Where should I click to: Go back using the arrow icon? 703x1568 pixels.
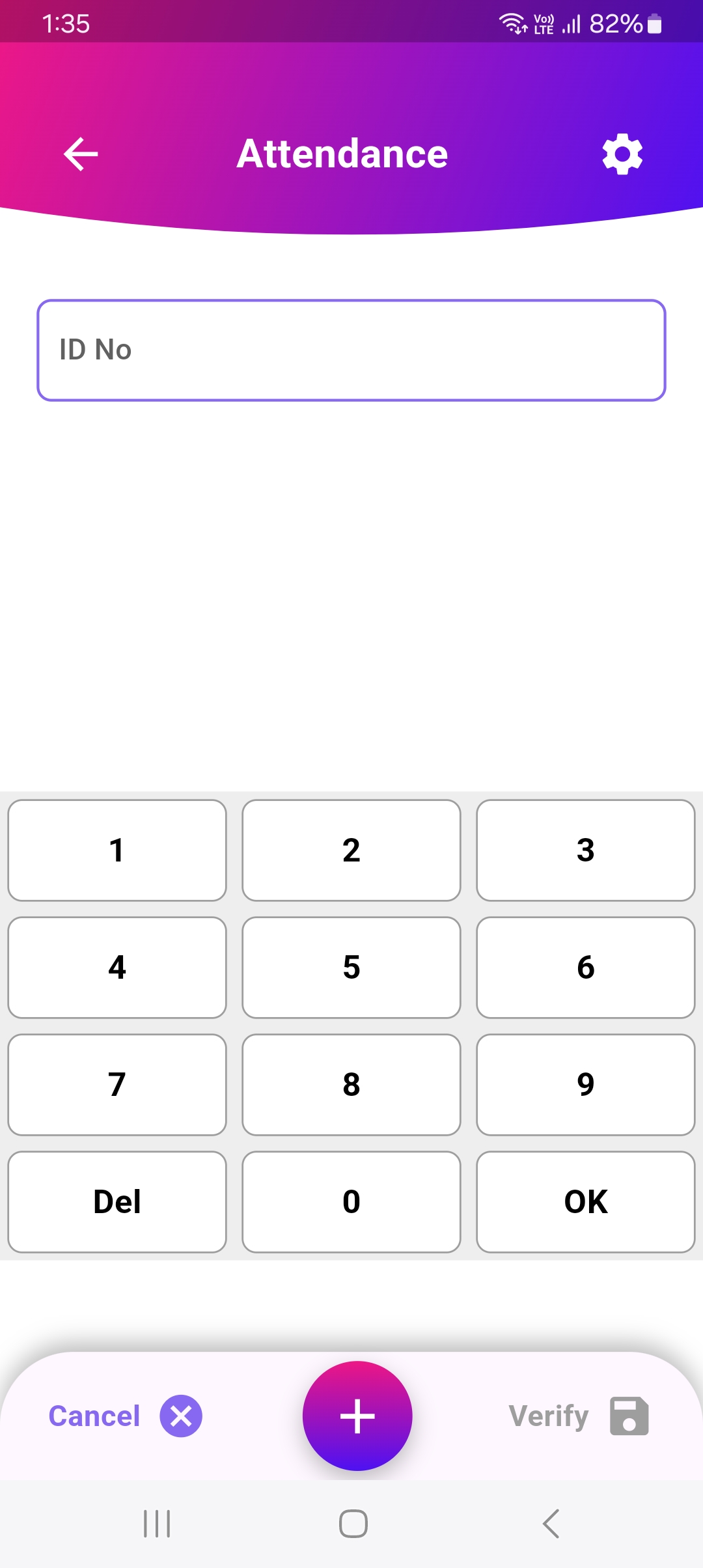[81, 154]
